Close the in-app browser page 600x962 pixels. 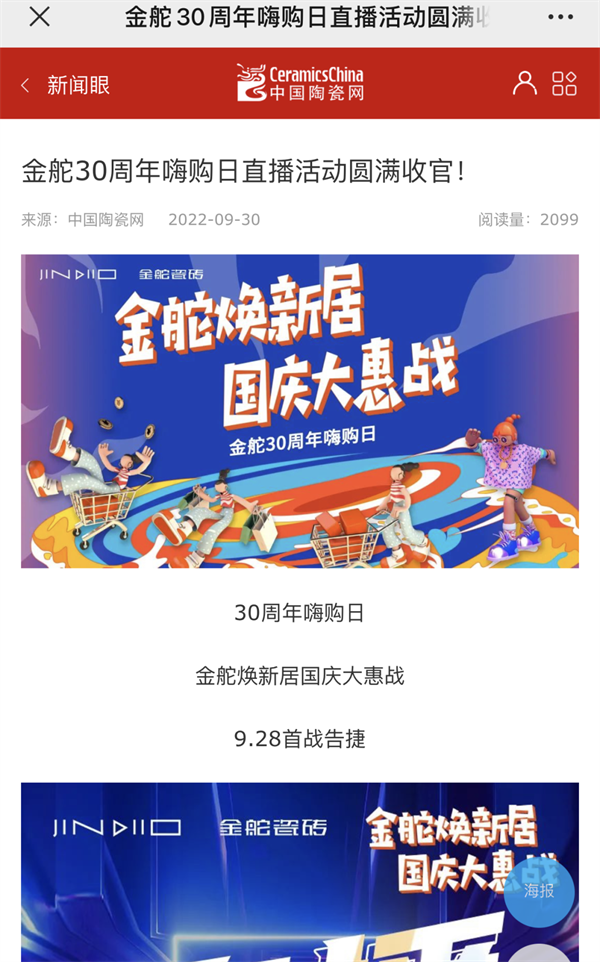(x=39, y=18)
